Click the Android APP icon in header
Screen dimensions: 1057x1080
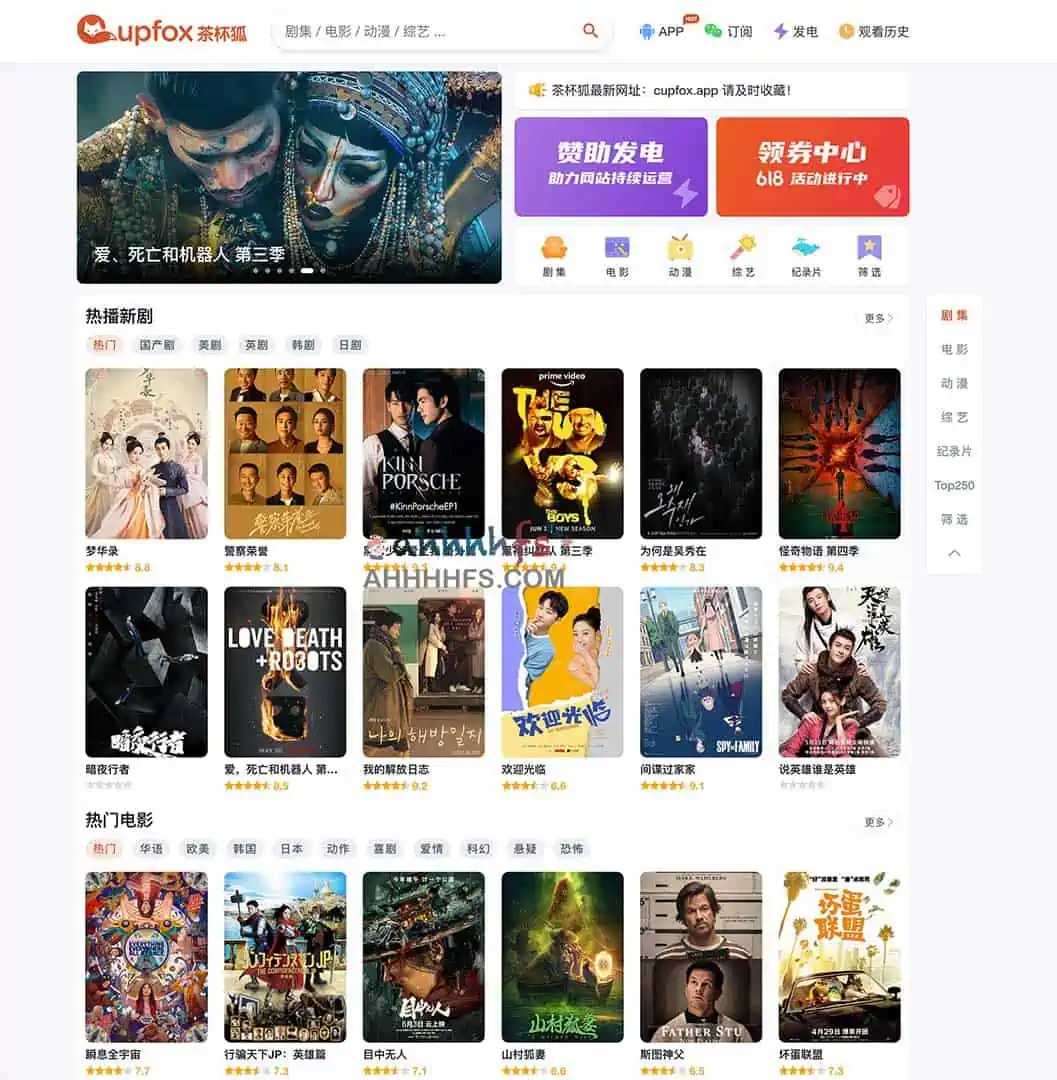point(646,31)
